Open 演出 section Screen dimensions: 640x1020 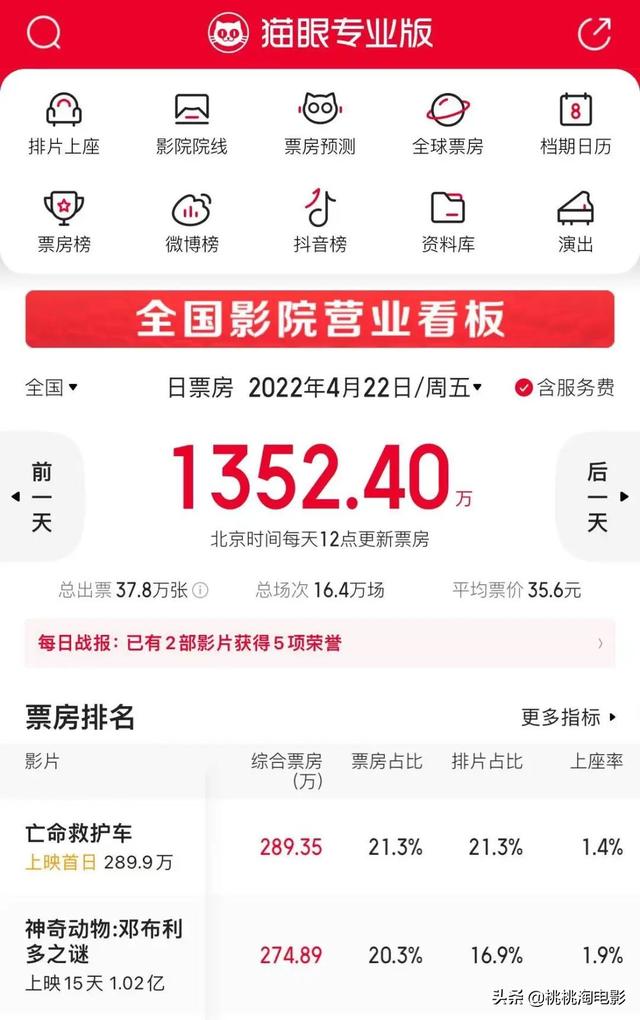click(575, 222)
